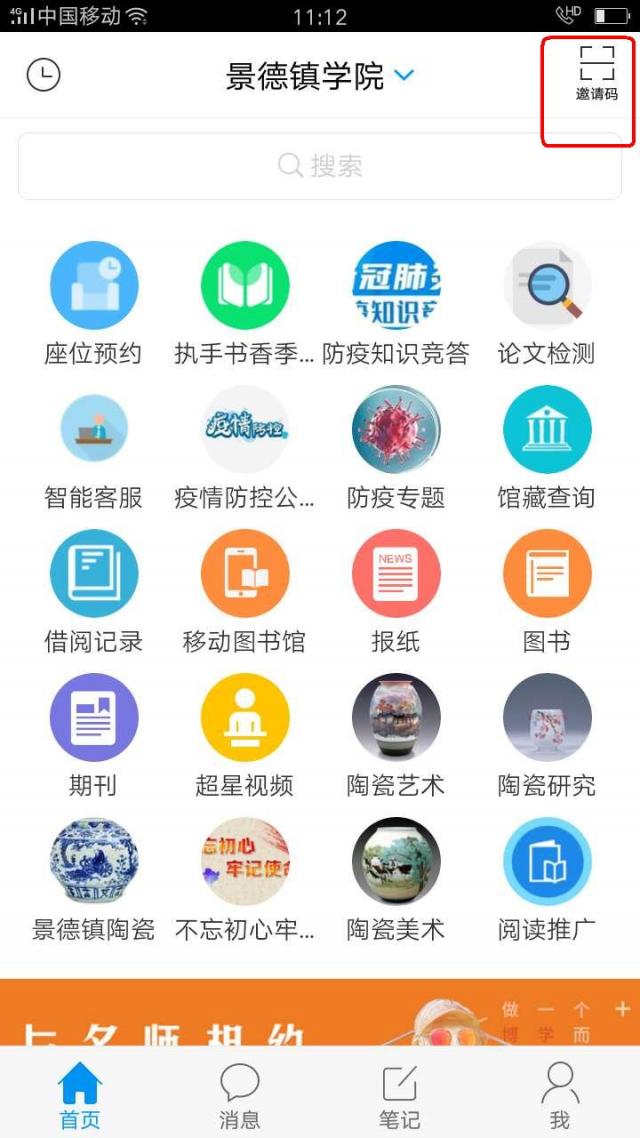Image resolution: width=640 pixels, height=1138 pixels.
Task: Tap the 邀请码 scan icon
Action: 596,74
